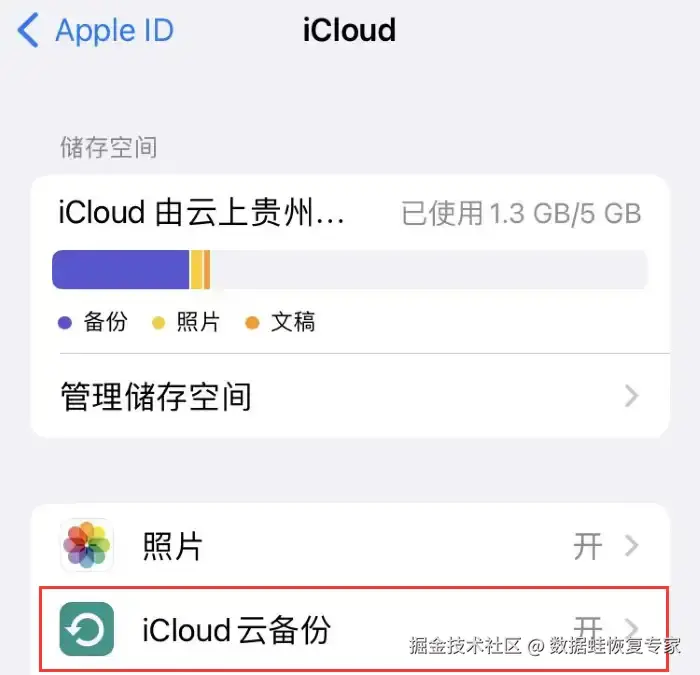Open 管理储存空间 settings
Viewport: 700px width, 675px height.
pos(350,397)
